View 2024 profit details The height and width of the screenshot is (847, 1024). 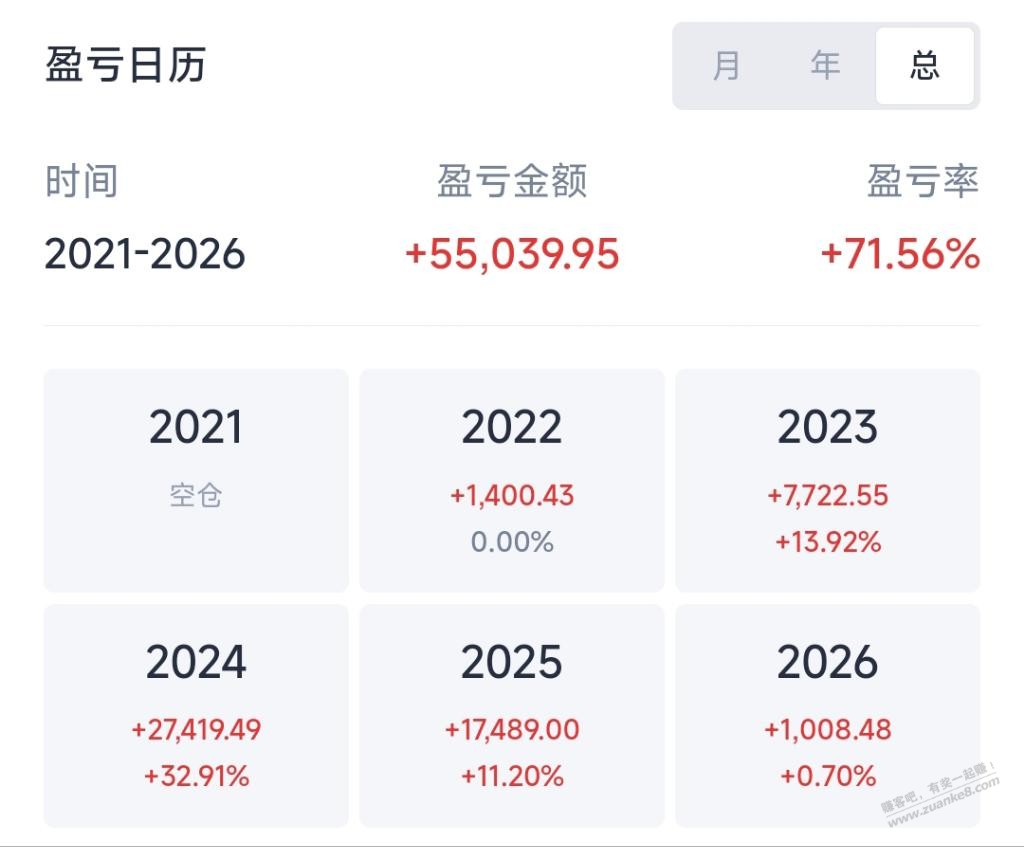196,715
